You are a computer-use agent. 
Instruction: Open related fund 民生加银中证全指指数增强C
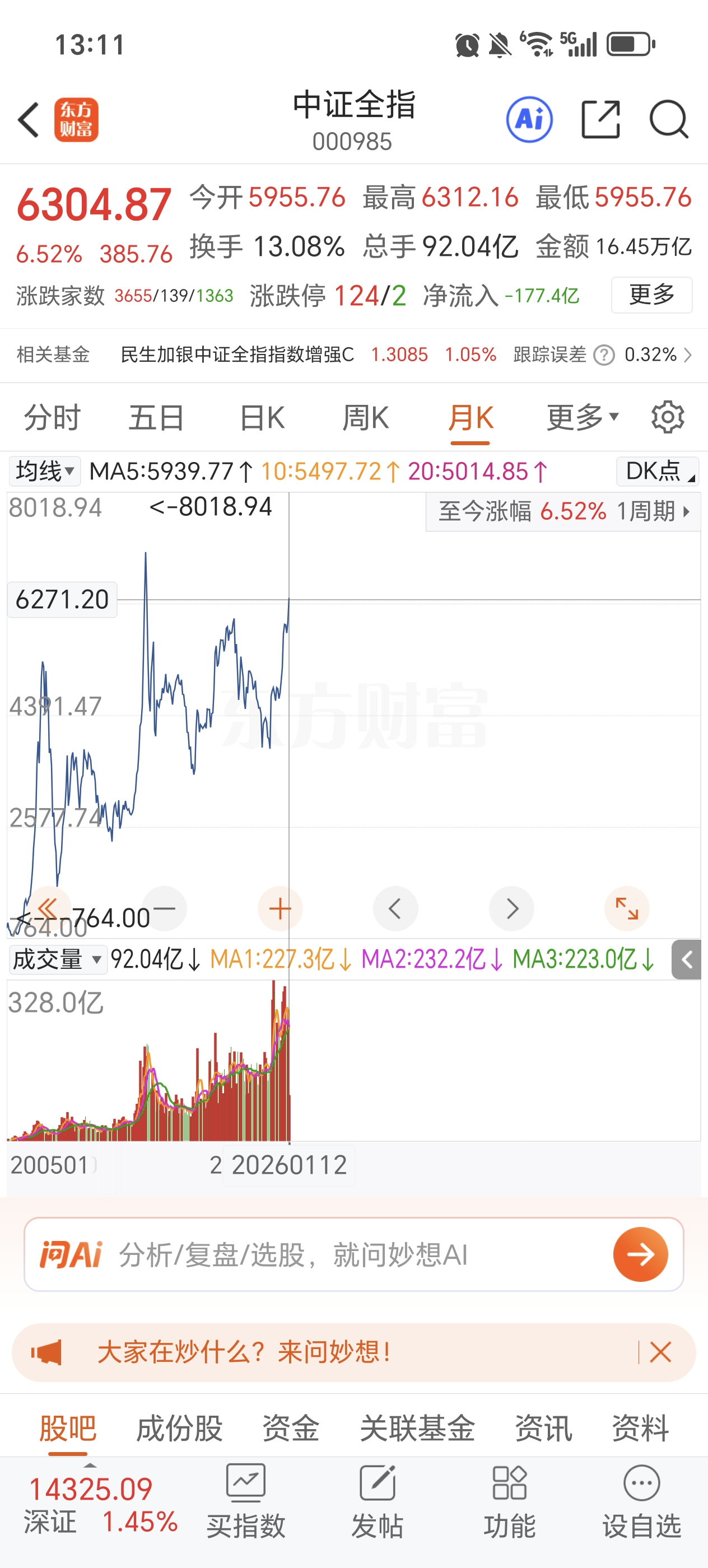pyautogui.click(x=237, y=354)
